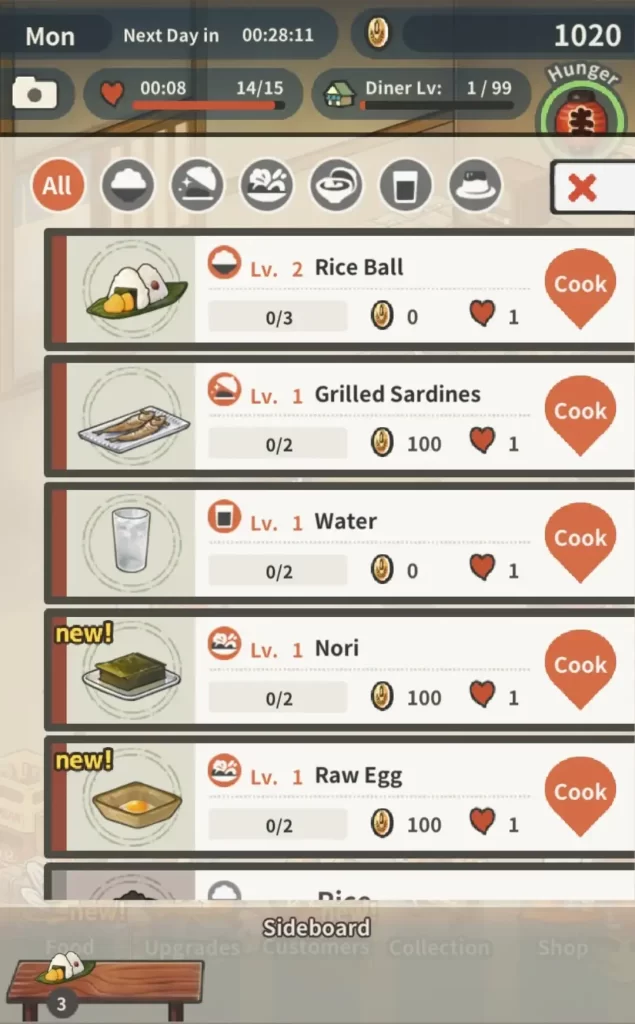Filter by grilled fish category
Screen dimensions: 635x1024
point(197,185)
